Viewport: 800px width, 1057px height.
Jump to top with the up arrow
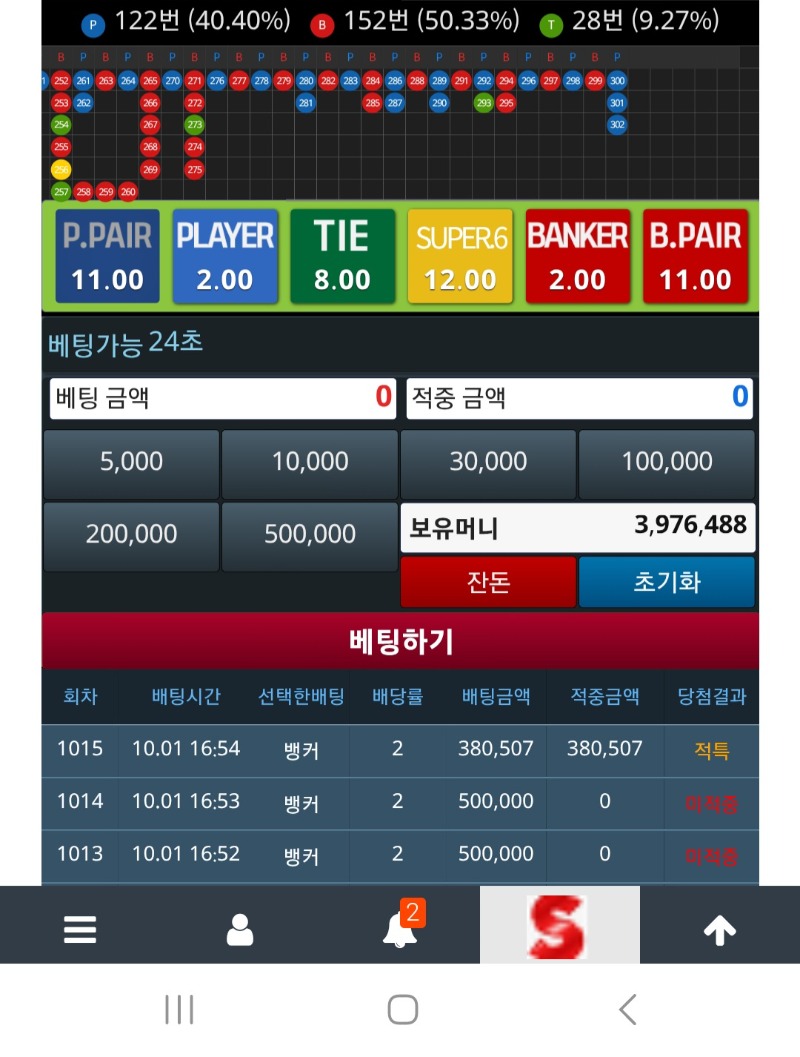720,930
